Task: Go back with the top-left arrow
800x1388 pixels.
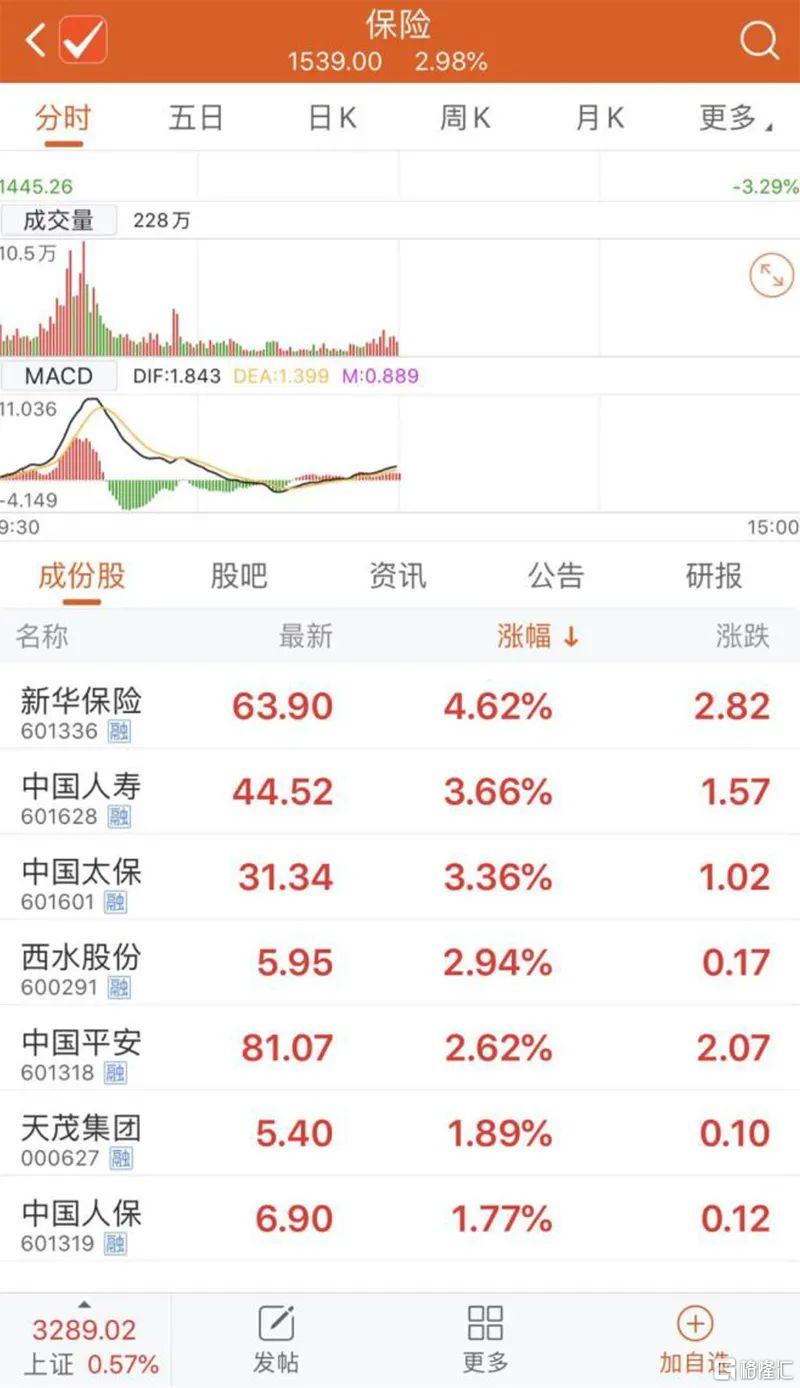Action: click(x=36, y=41)
